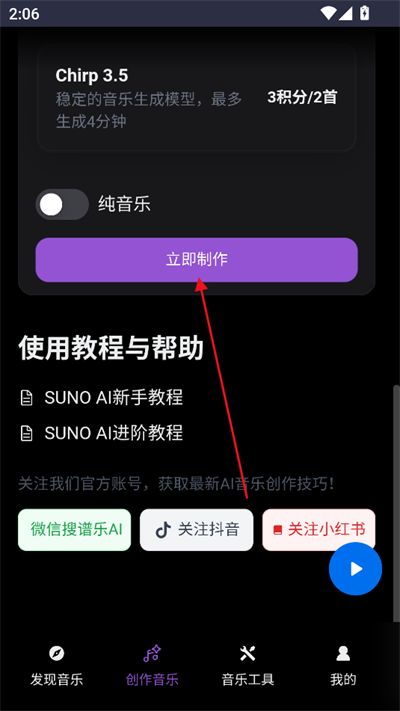Tap 关注小红书 button
Image resolution: width=400 pixels, height=711 pixels.
pyautogui.click(x=319, y=530)
